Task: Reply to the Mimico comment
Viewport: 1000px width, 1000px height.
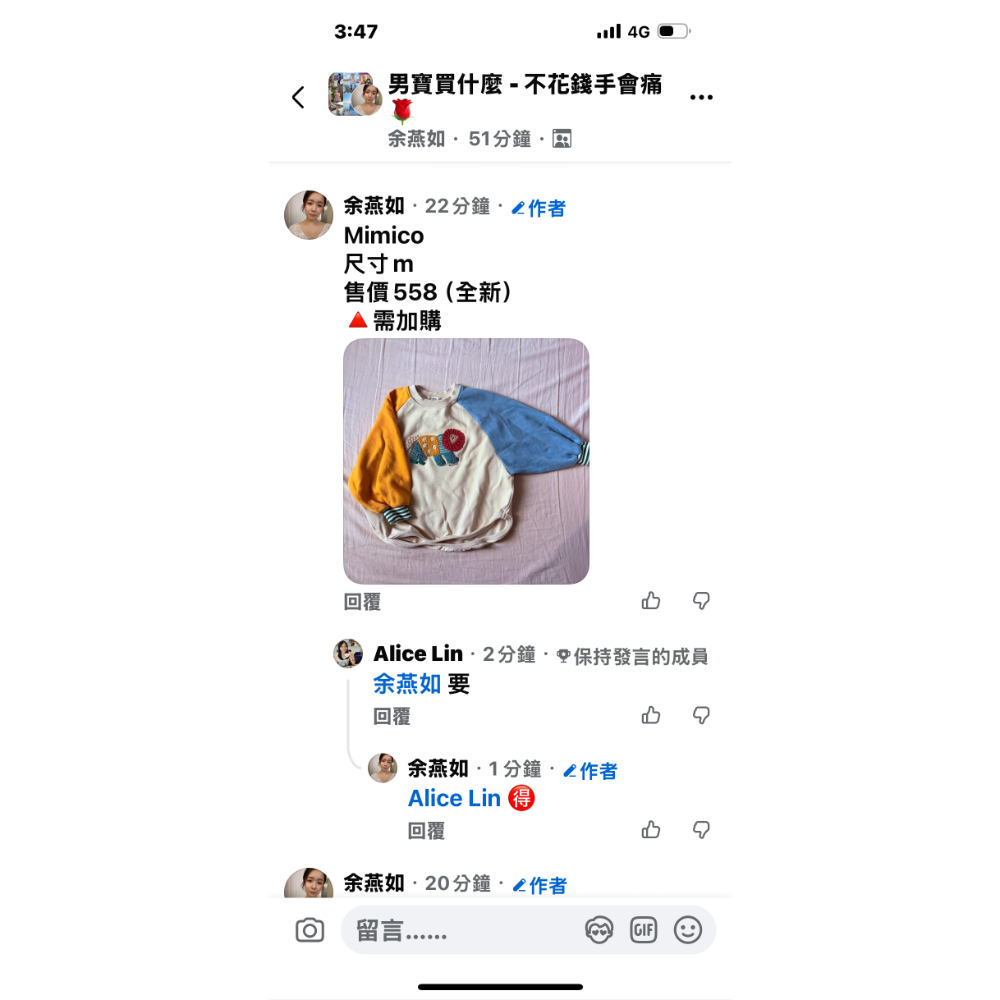Action: (362, 602)
